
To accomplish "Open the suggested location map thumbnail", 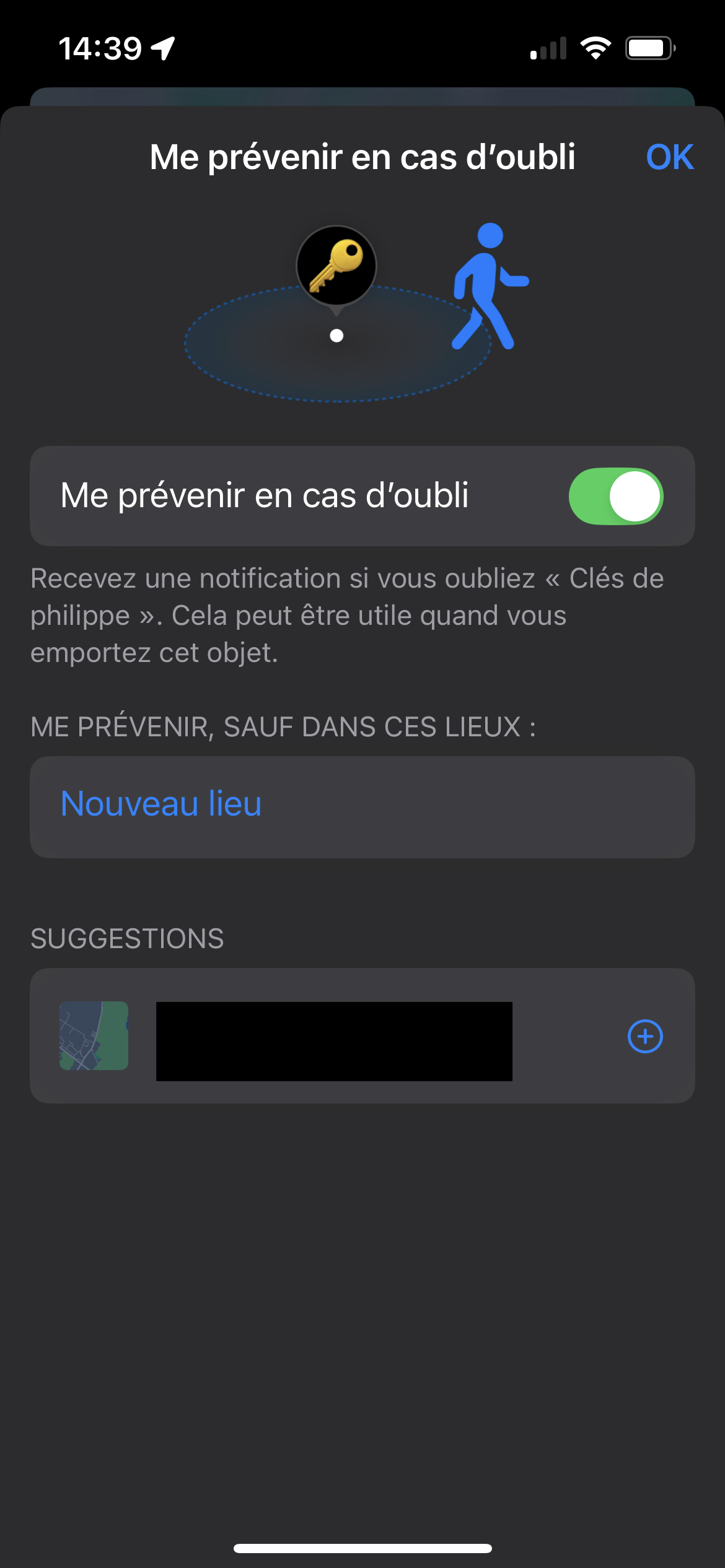I will [x=94, y=1035].
